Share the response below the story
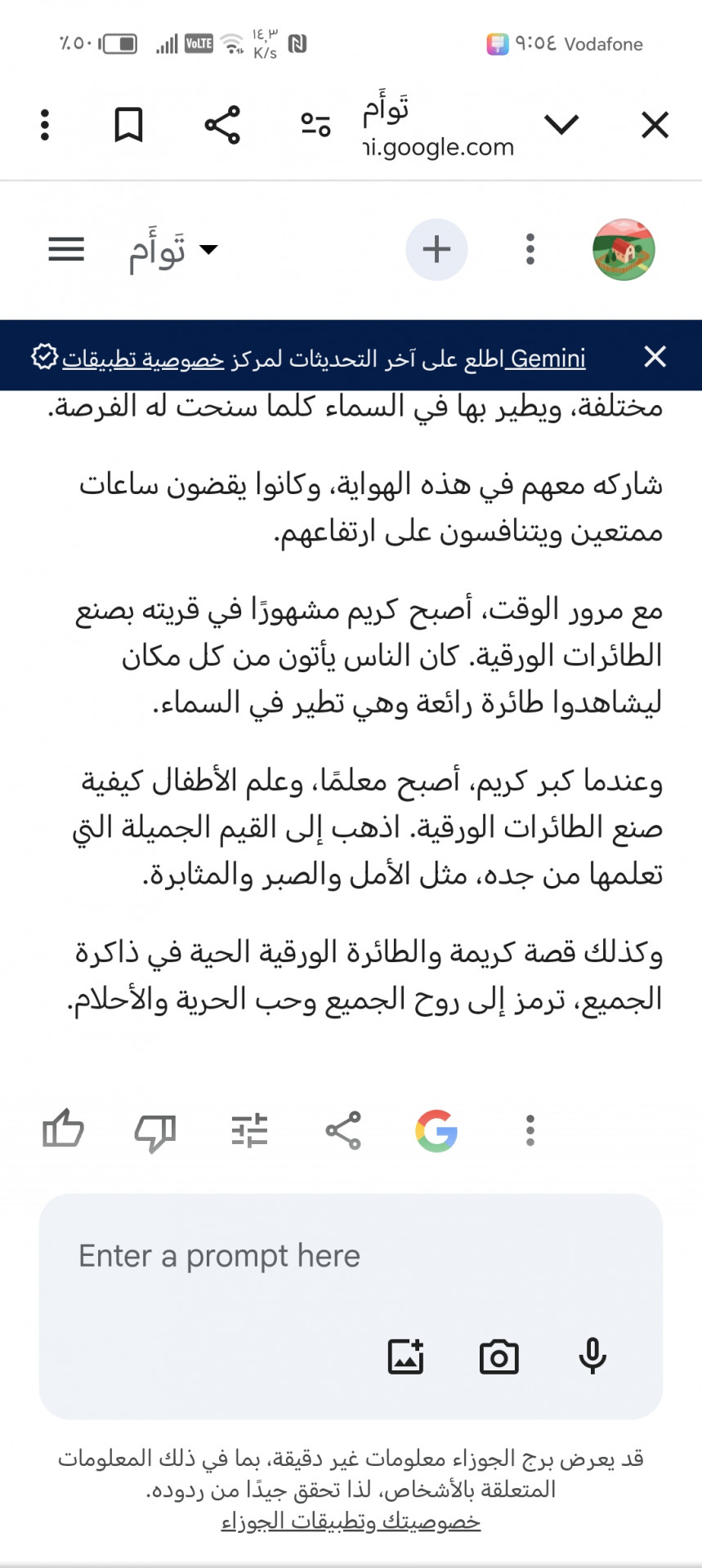702x1568 pixels. click(x=343, y=1130)
